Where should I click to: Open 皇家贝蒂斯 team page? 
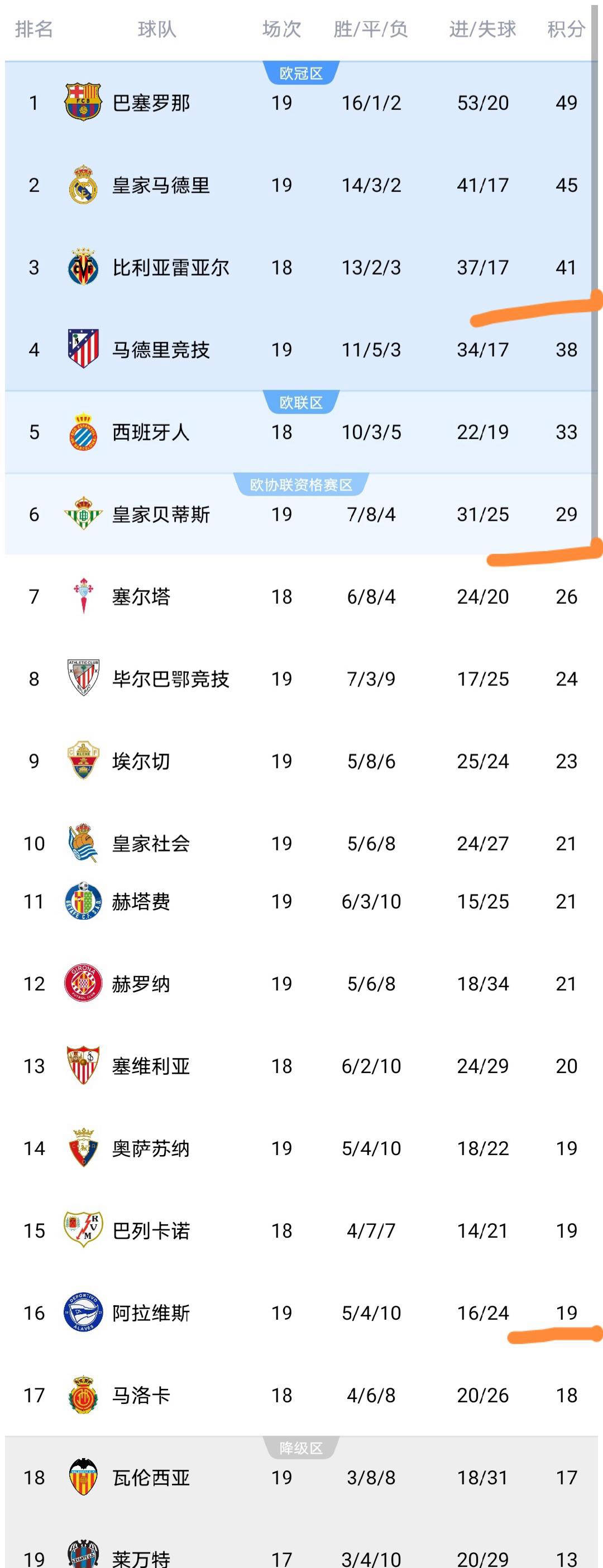[161, 514]
